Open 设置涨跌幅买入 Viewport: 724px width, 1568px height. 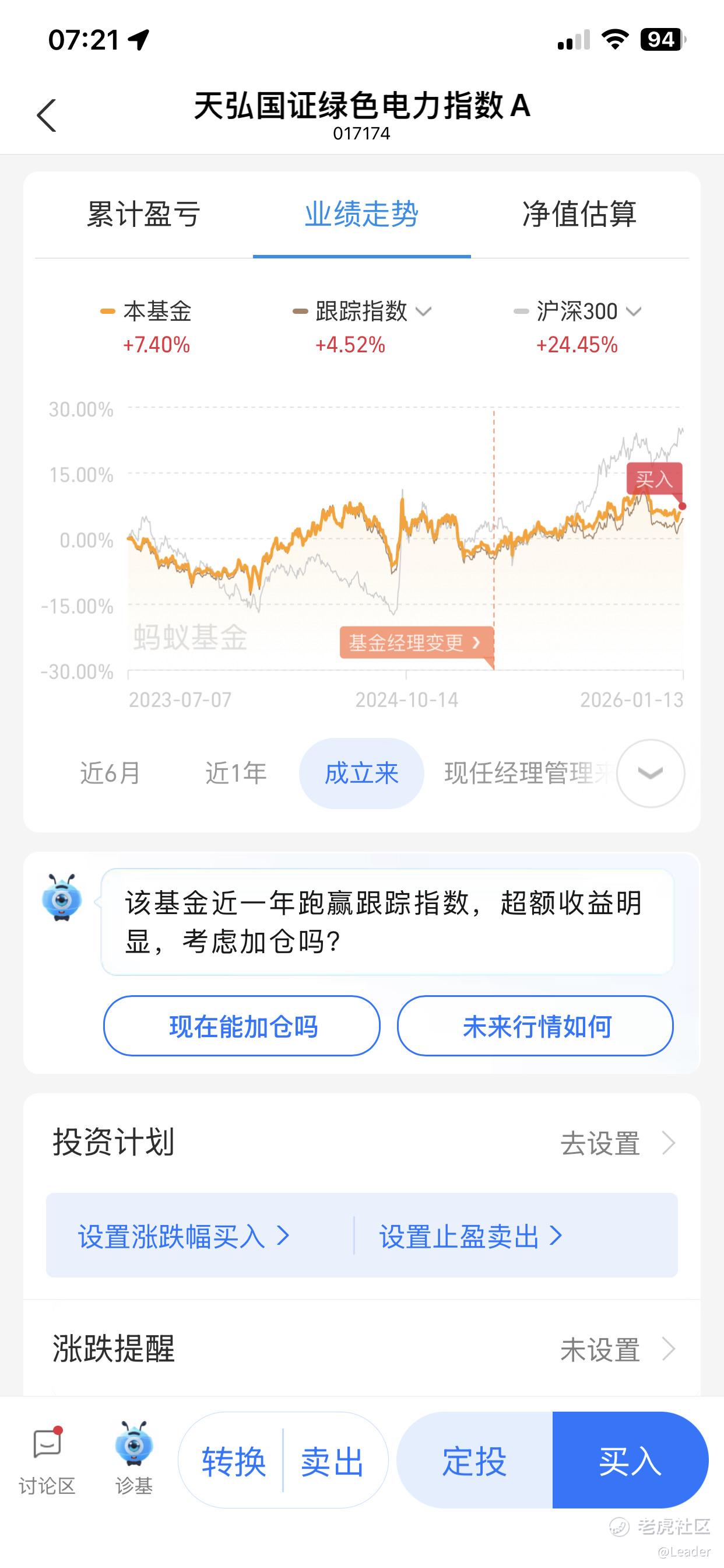coord(182,1236)
